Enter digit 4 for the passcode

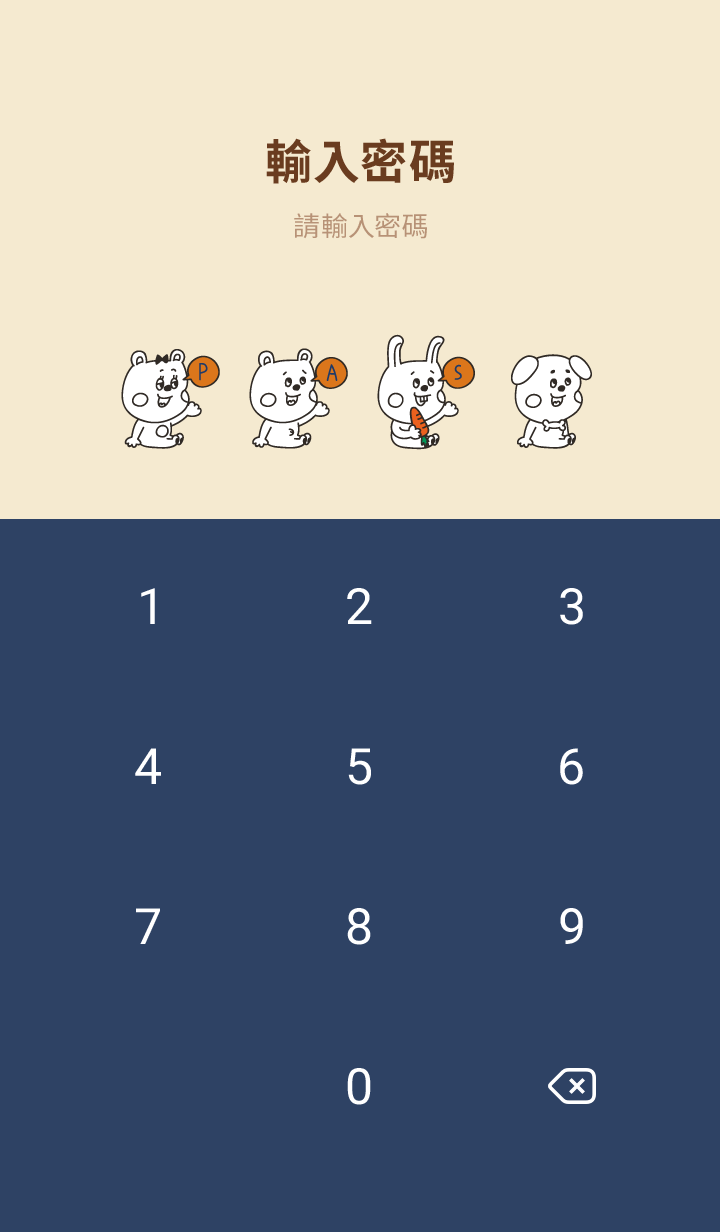point(148,767)
